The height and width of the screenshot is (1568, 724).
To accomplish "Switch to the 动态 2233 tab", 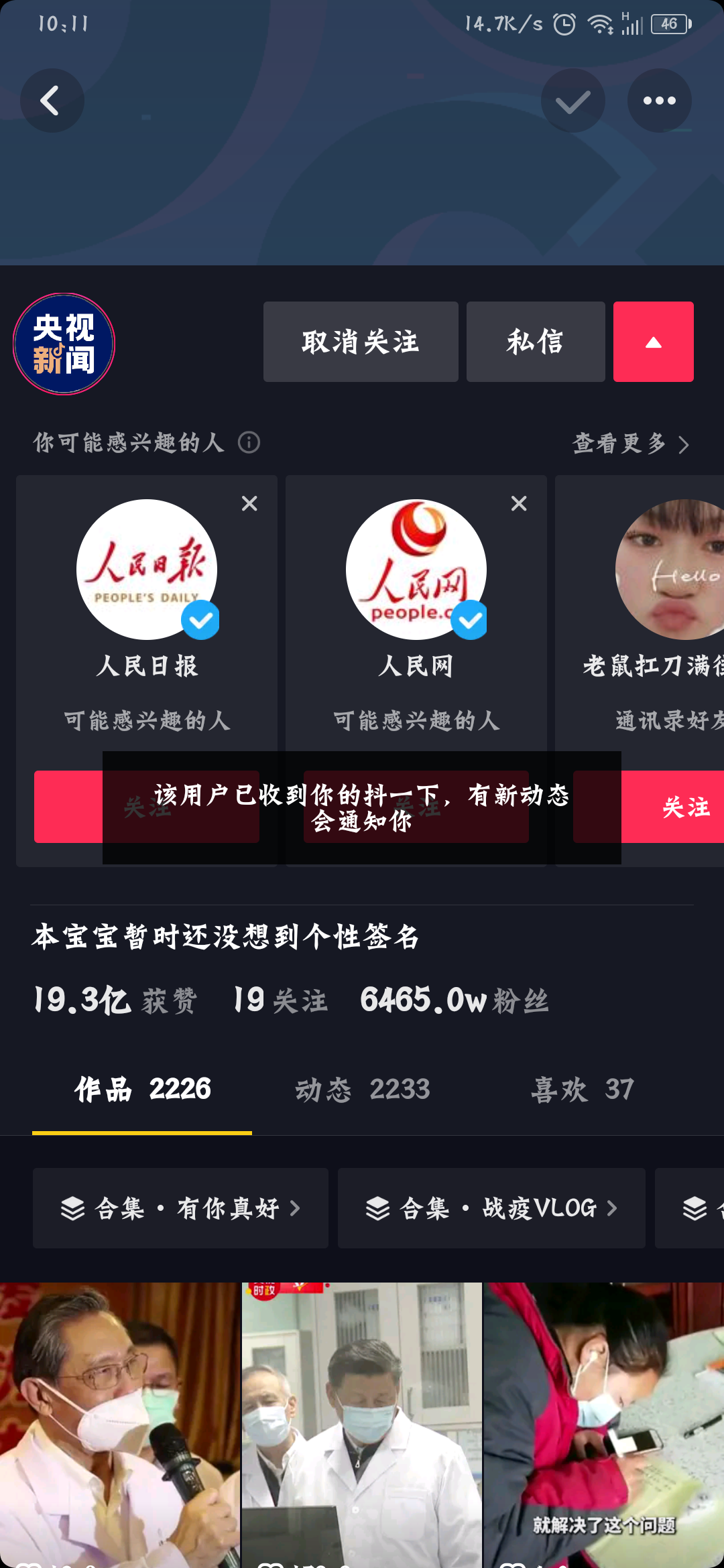I will tap(362, 1089).
